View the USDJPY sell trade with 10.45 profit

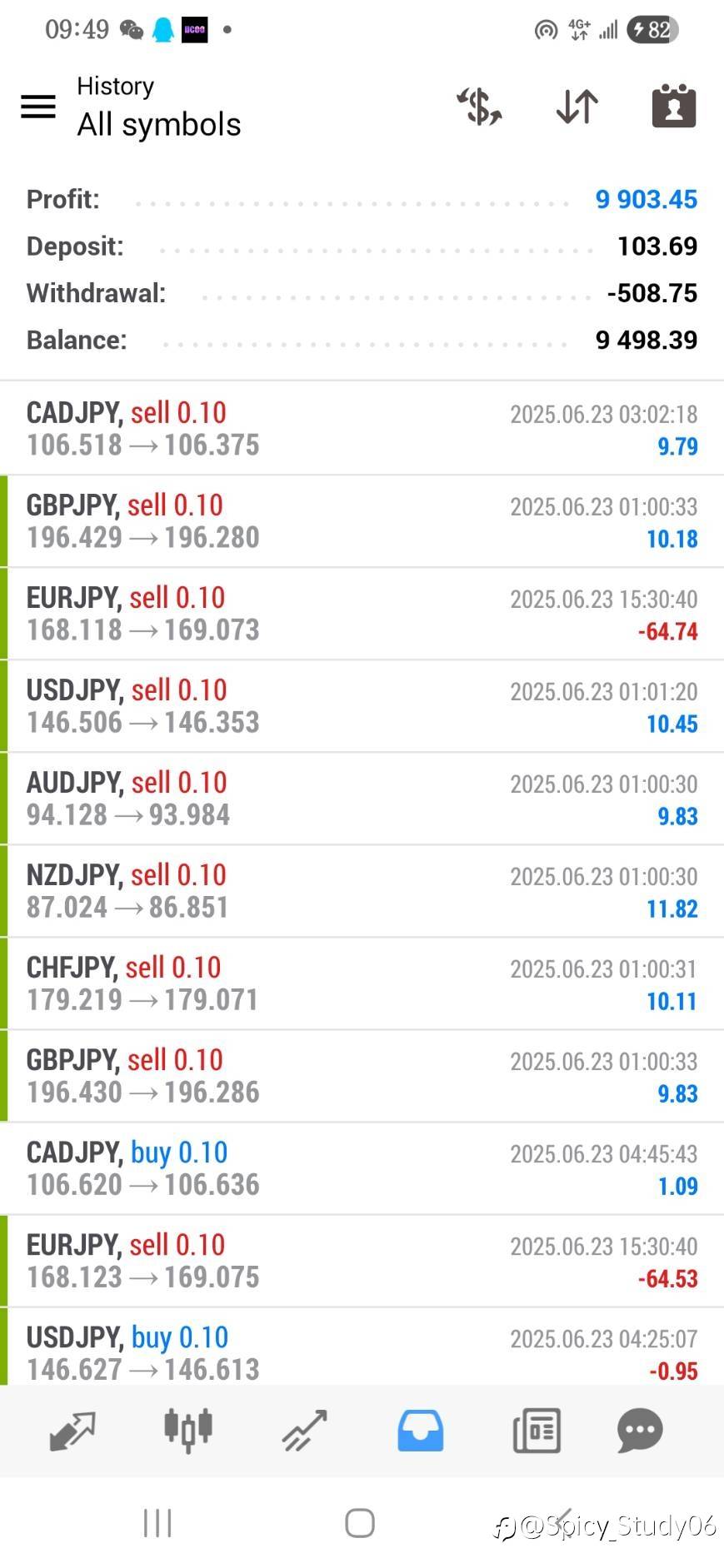362,706
